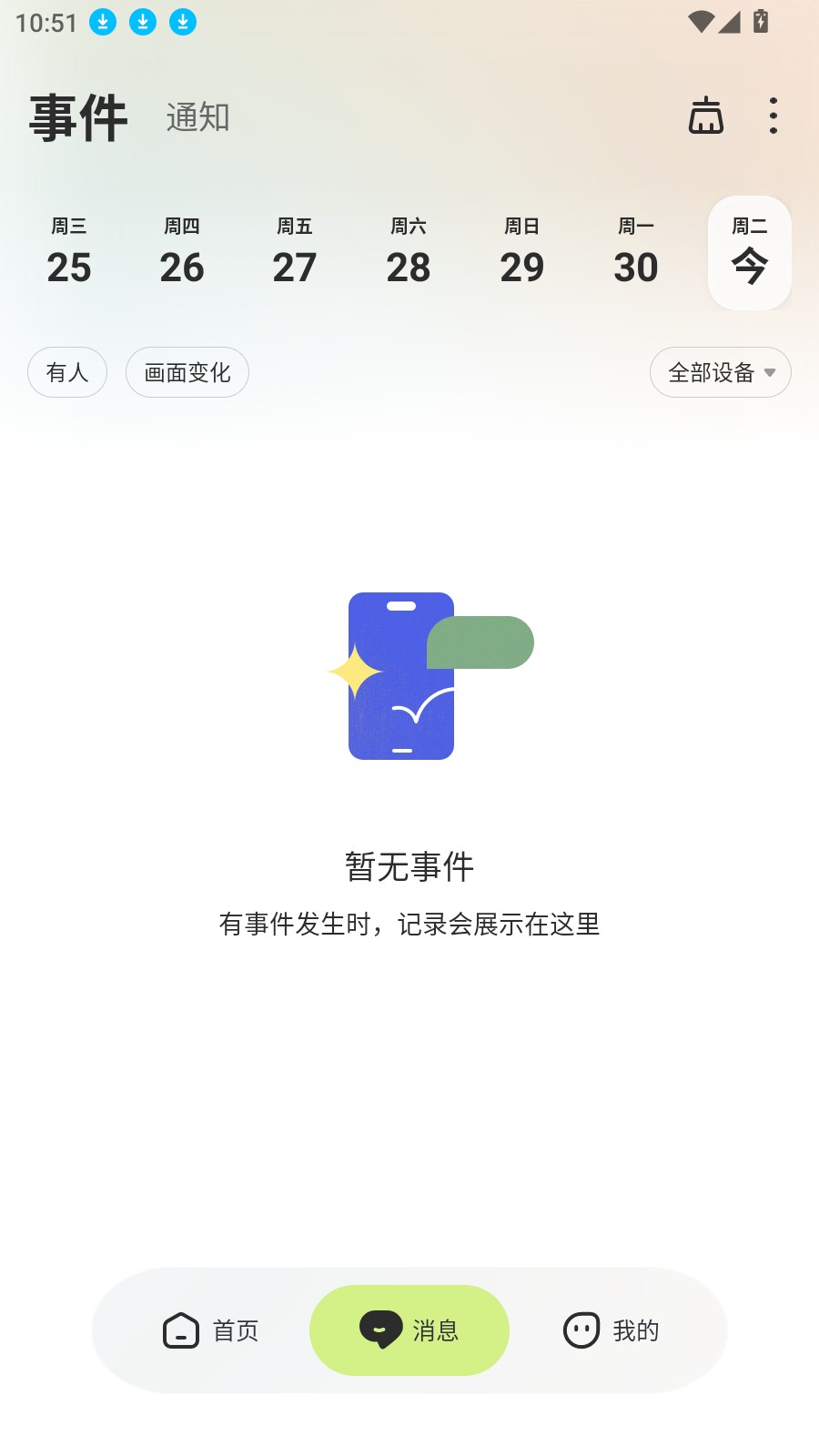Tap the chat bubble icon for 消息
The image size is (819, 1456).
[x=383, y=1330]
